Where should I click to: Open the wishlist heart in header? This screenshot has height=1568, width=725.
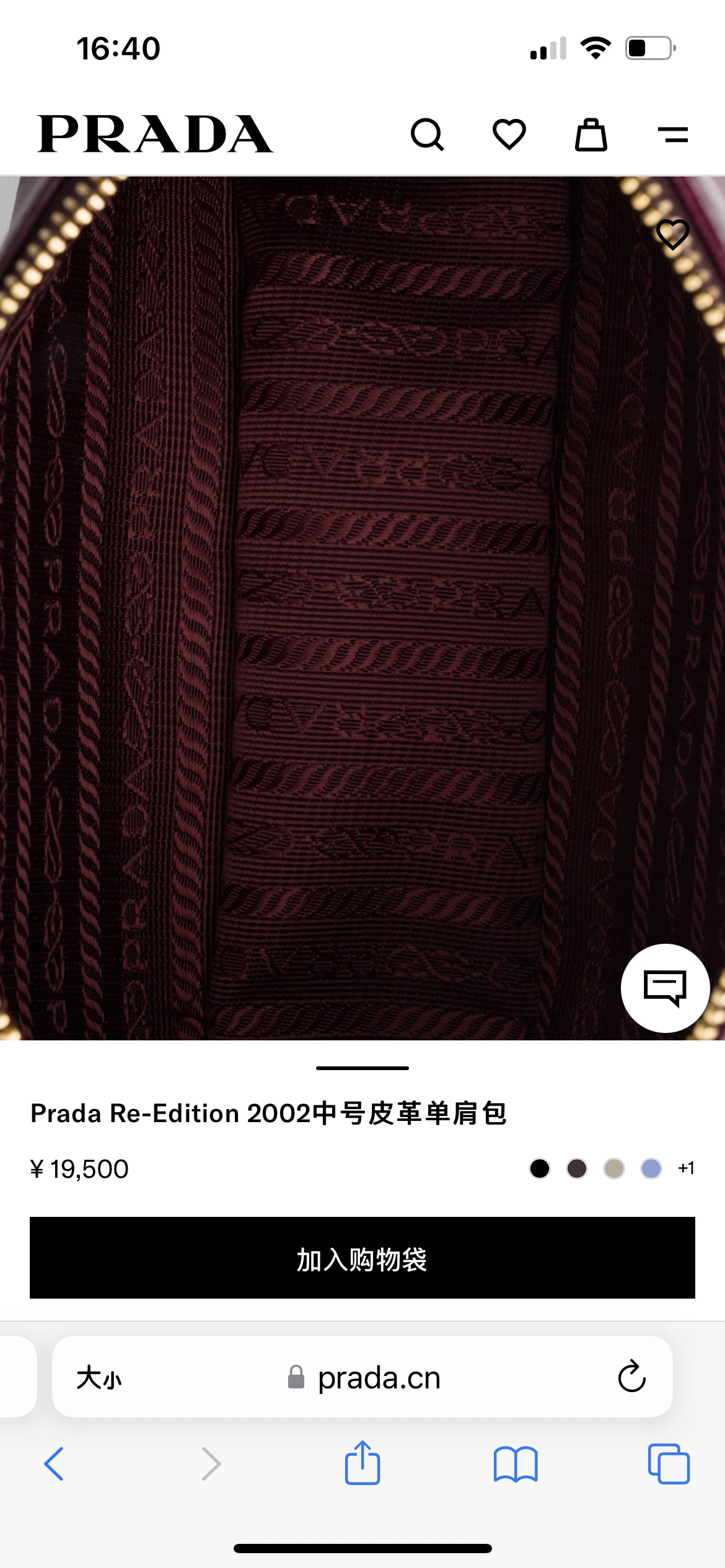point(509,134)
